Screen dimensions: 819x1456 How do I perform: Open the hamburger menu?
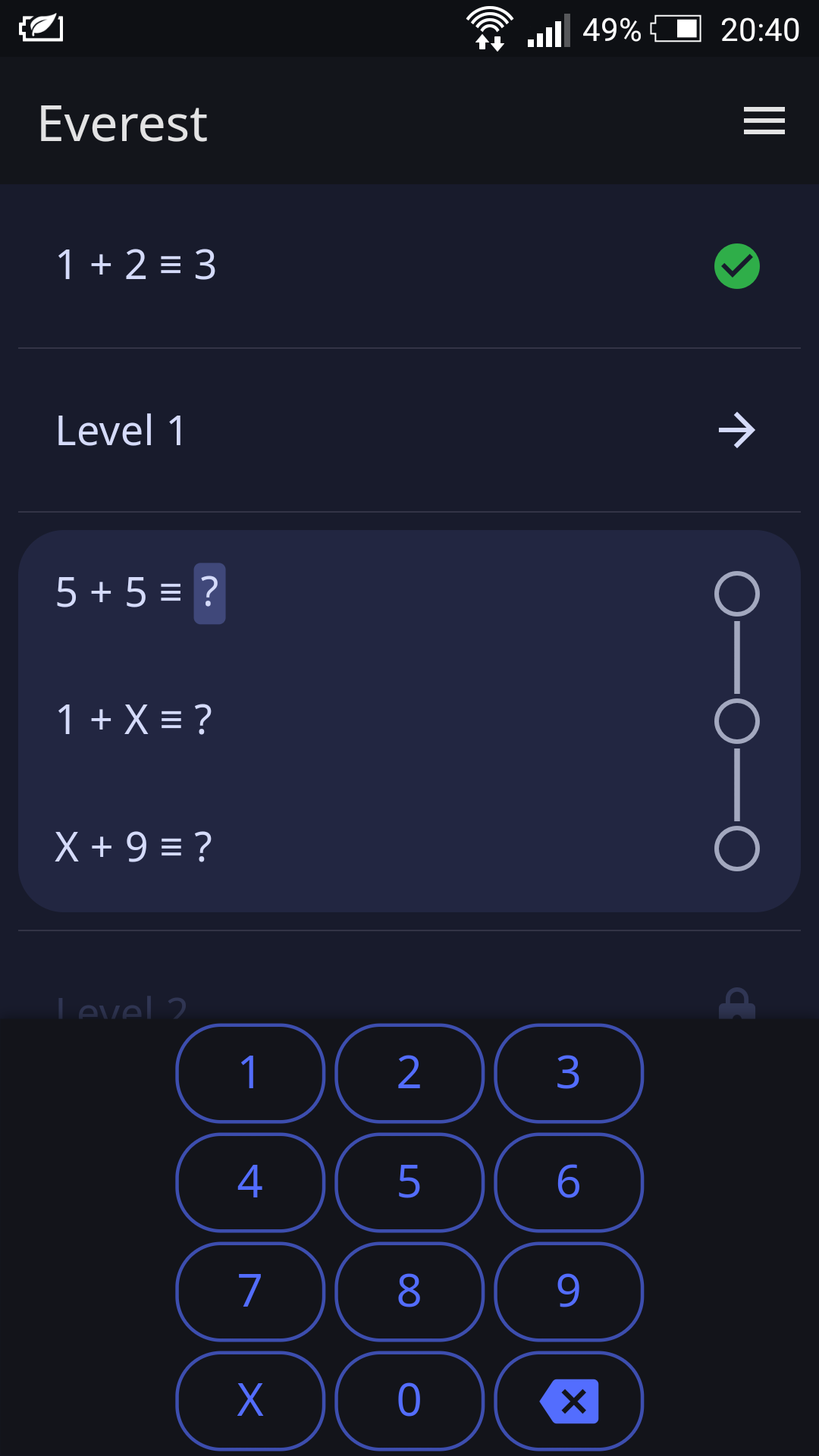pyautogui.click(x=764, y=121)
